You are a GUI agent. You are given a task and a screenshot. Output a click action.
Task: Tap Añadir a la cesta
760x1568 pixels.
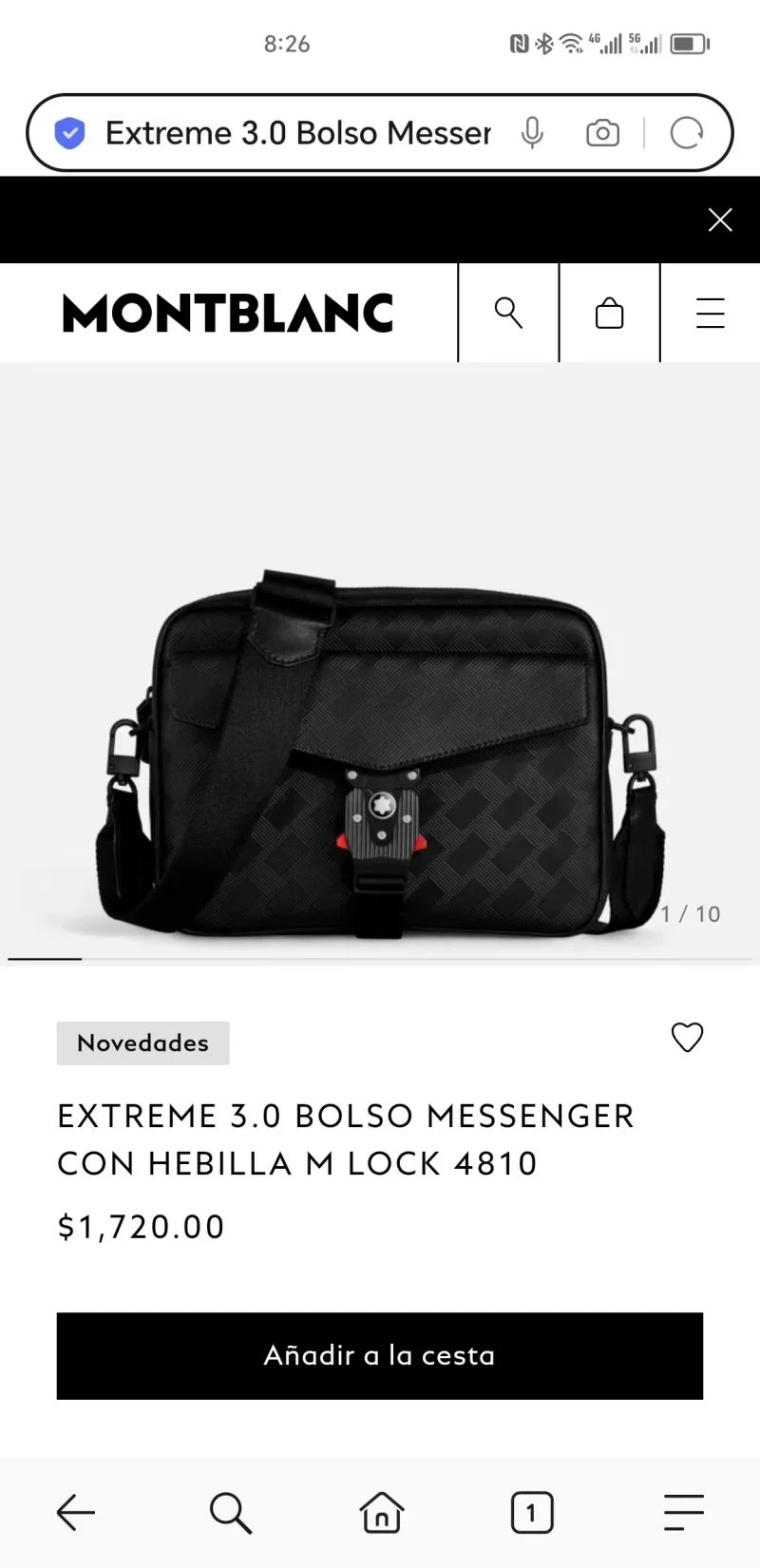coord(380,1355)
